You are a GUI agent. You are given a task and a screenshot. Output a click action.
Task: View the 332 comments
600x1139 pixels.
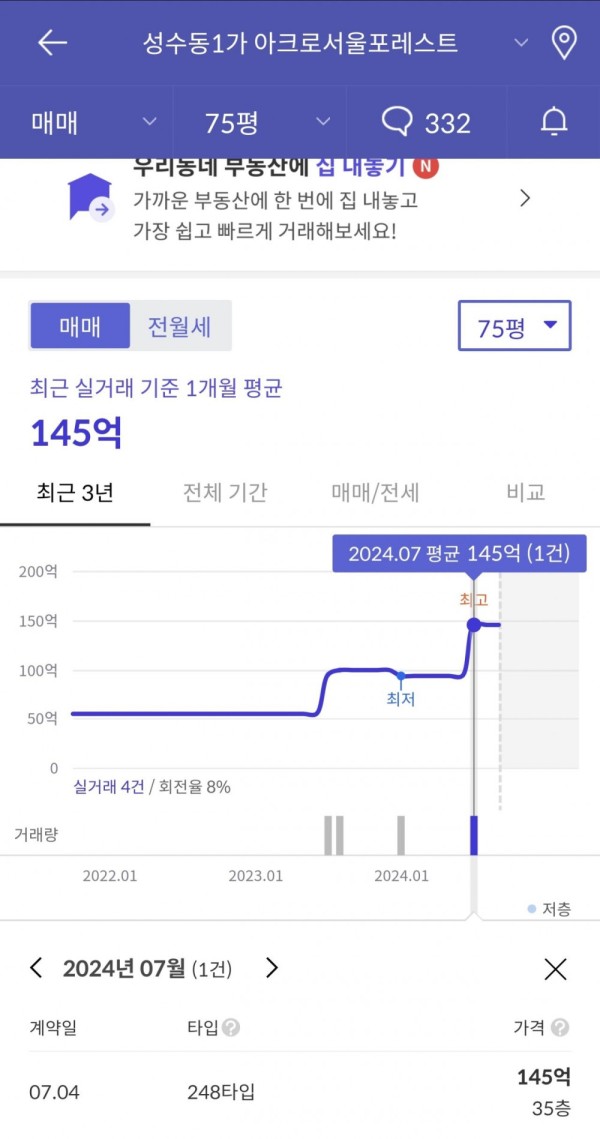(426, 122)
